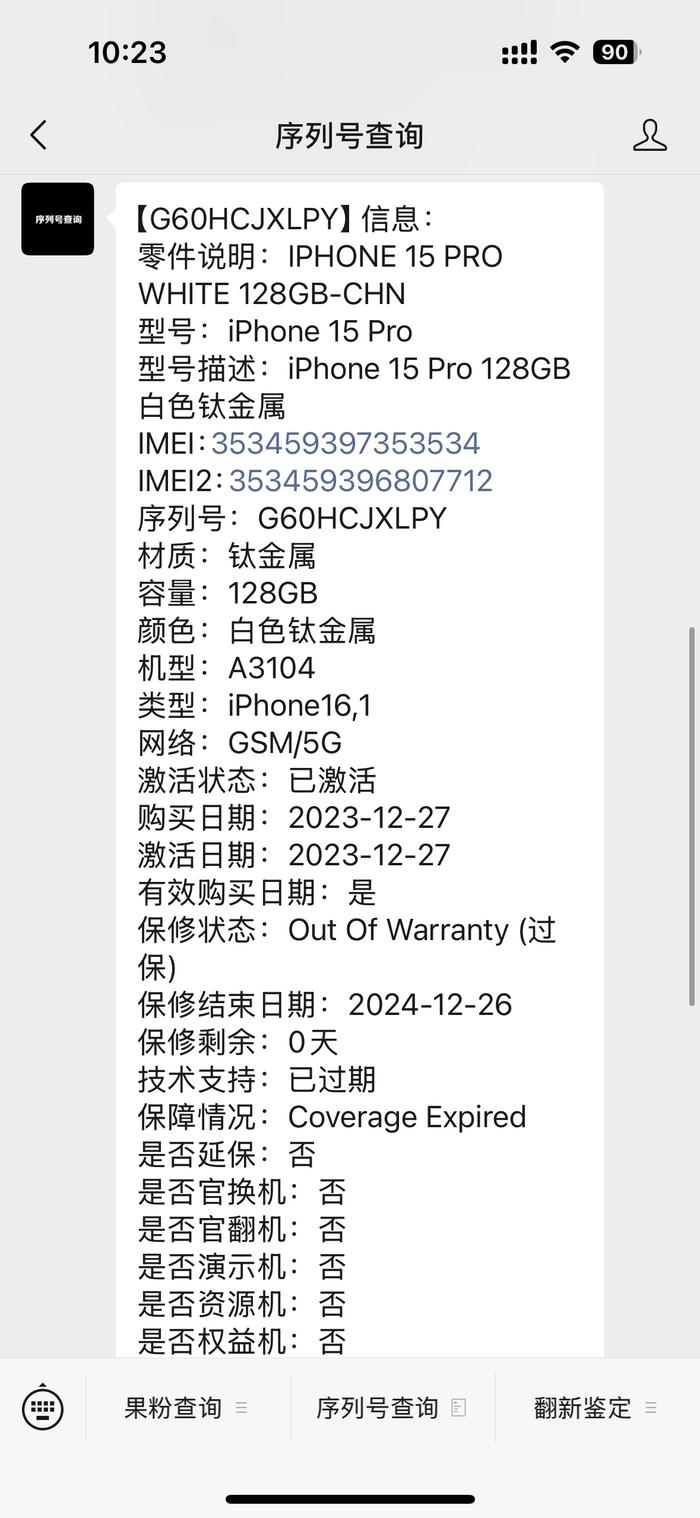
Task: Open the 序列号查询 account avatar
Action: click(58, 219)
